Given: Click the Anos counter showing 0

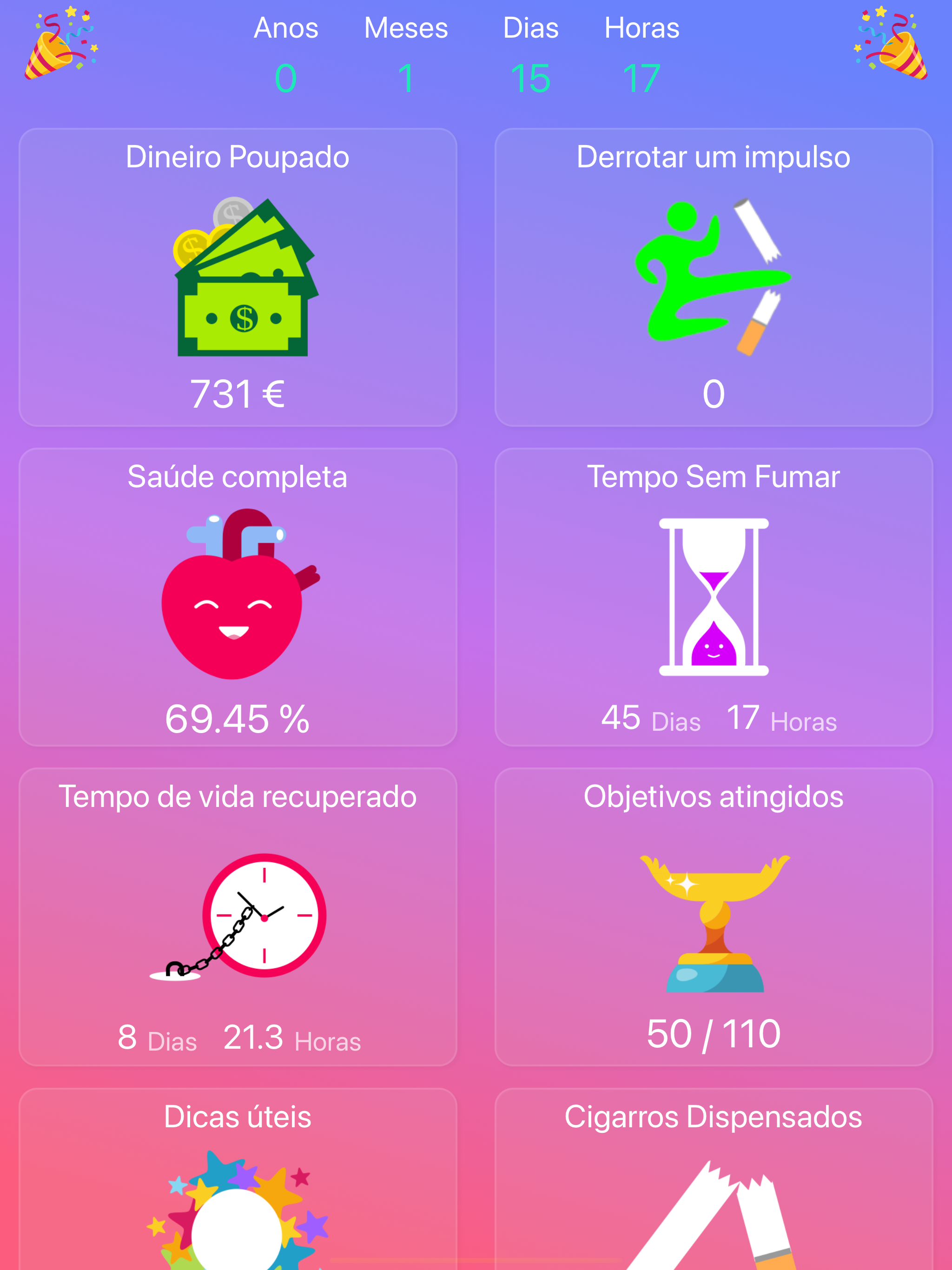Looking at the screenshot, I should [285, 79].
